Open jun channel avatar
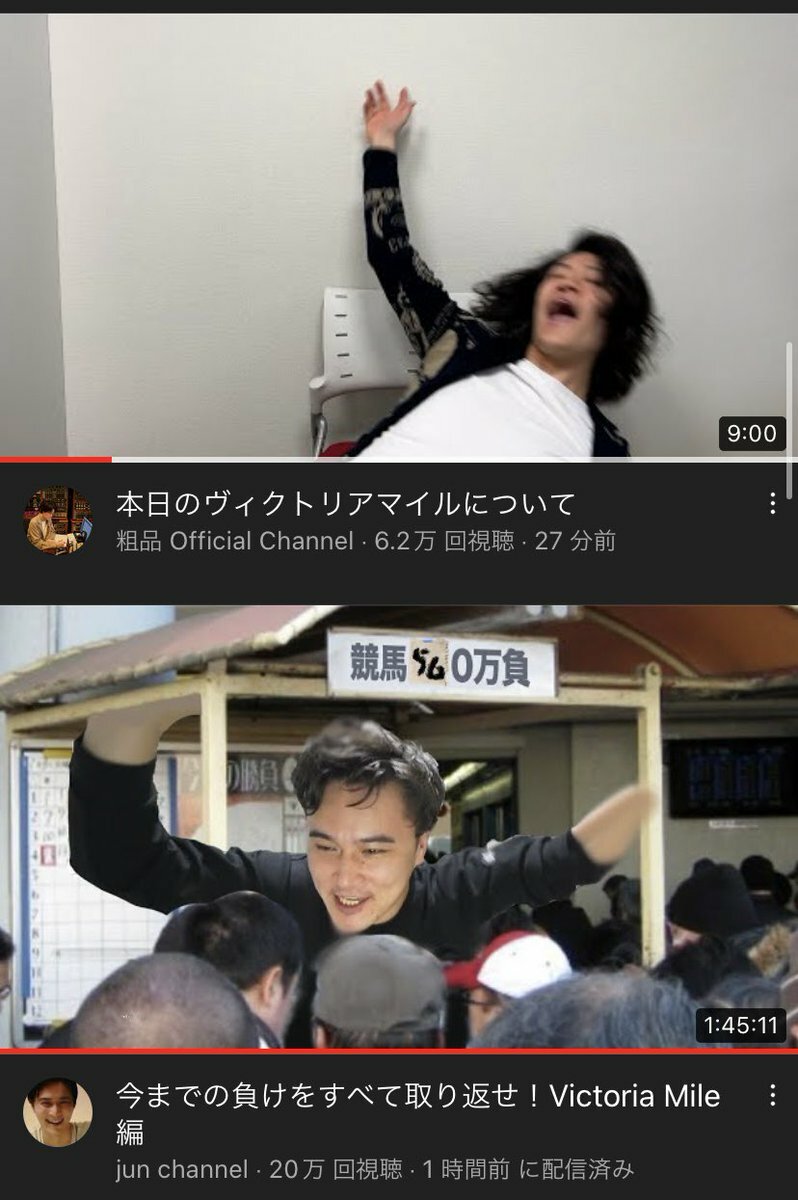 pyautogui.click(x=58, y=1112)
